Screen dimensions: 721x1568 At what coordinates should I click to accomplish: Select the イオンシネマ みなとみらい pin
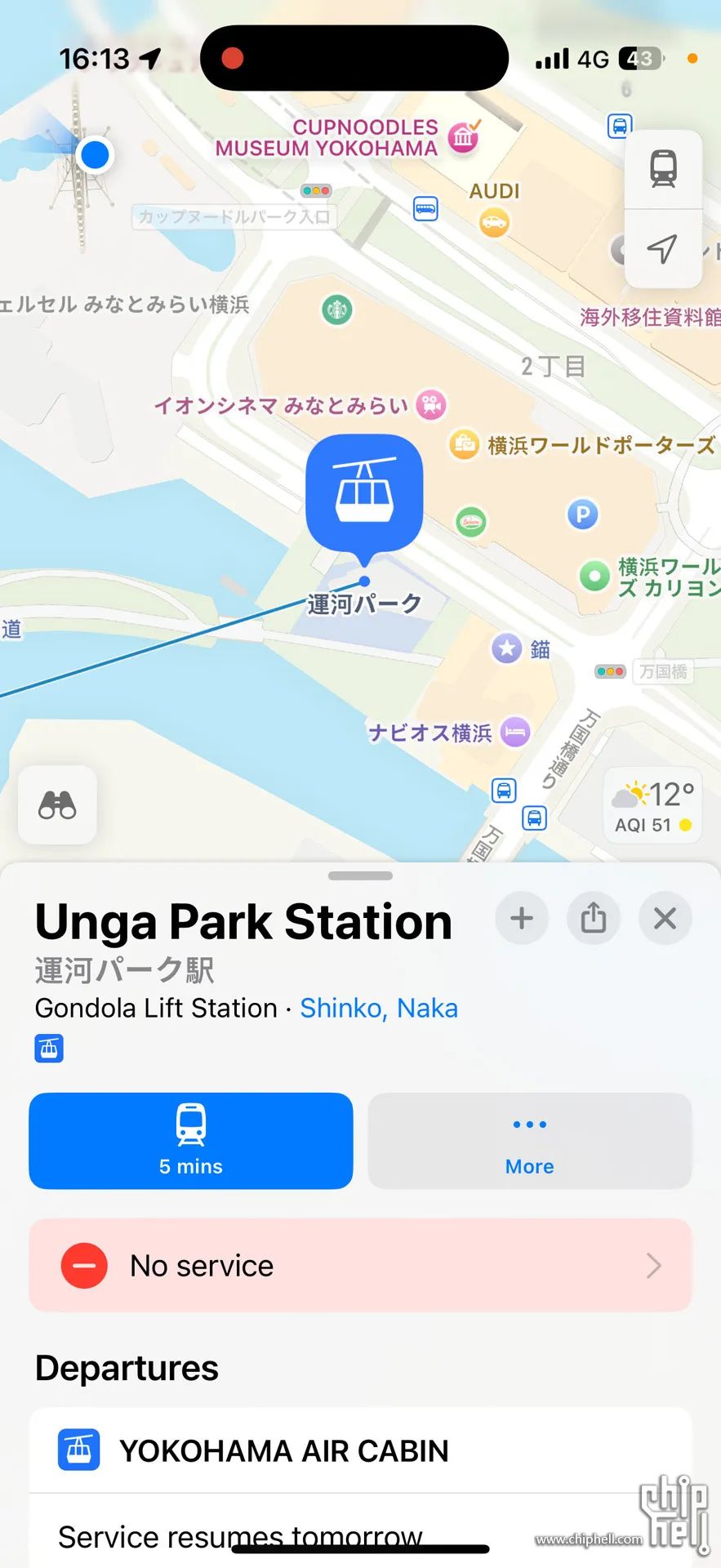pos(431,404)
